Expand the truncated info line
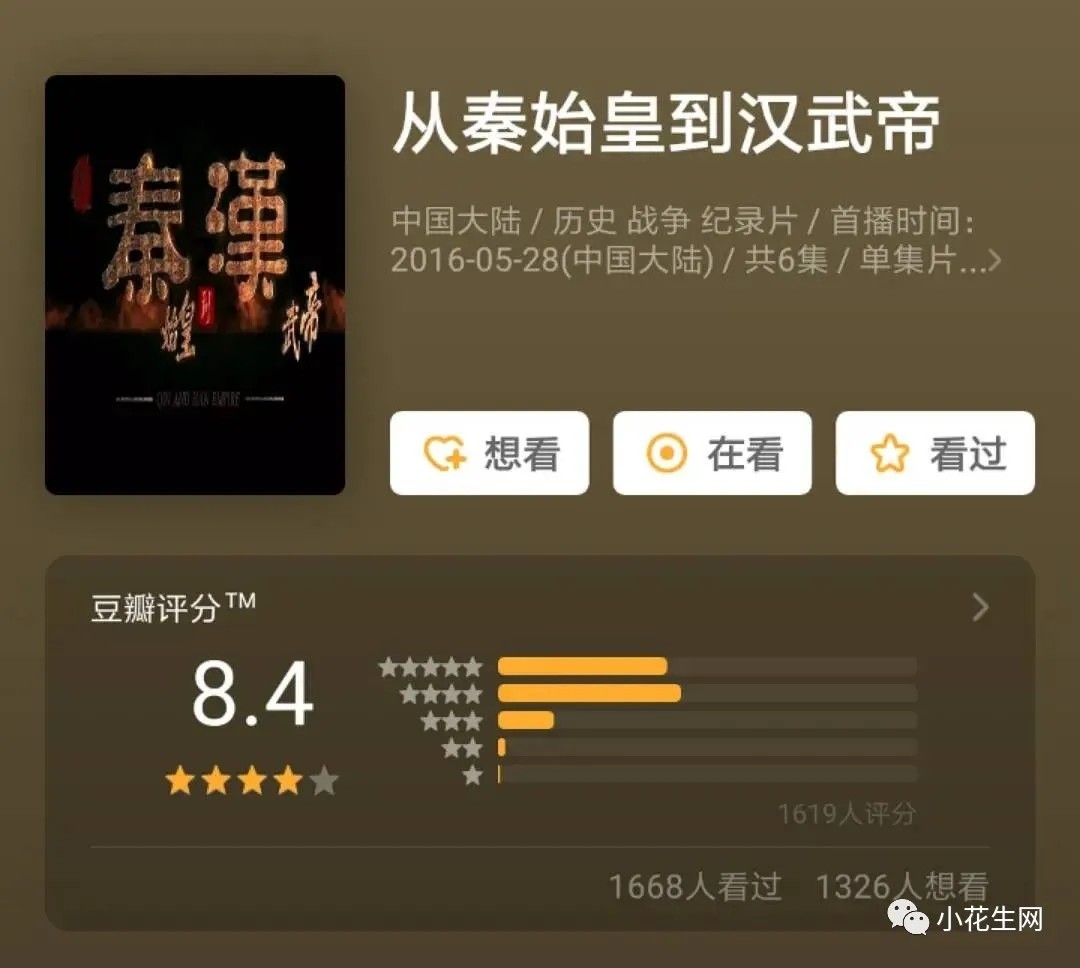This screenshot has width=1080, height=968. [992, 262]
